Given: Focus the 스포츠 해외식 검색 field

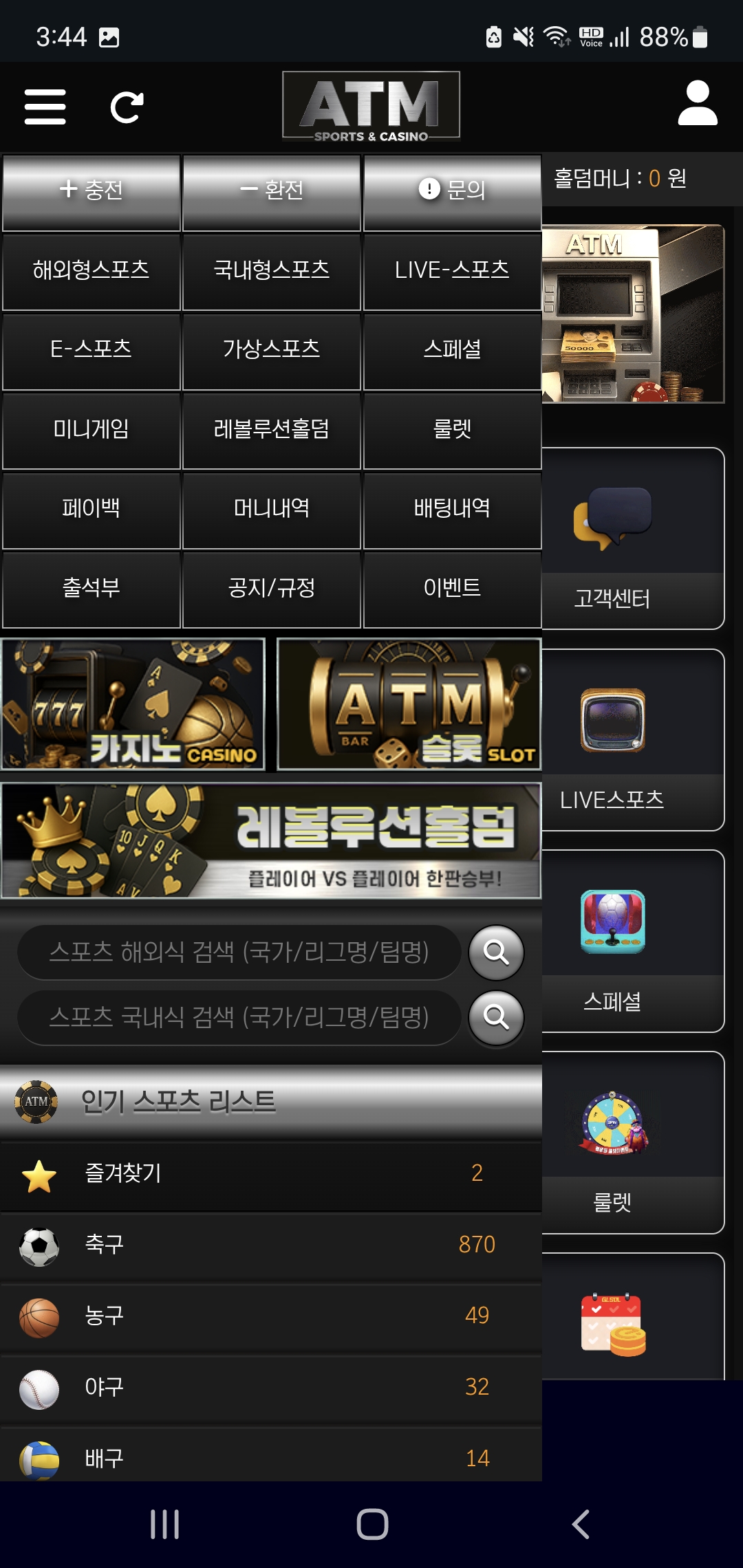Looking at the screenshot, I should [239, 952].
